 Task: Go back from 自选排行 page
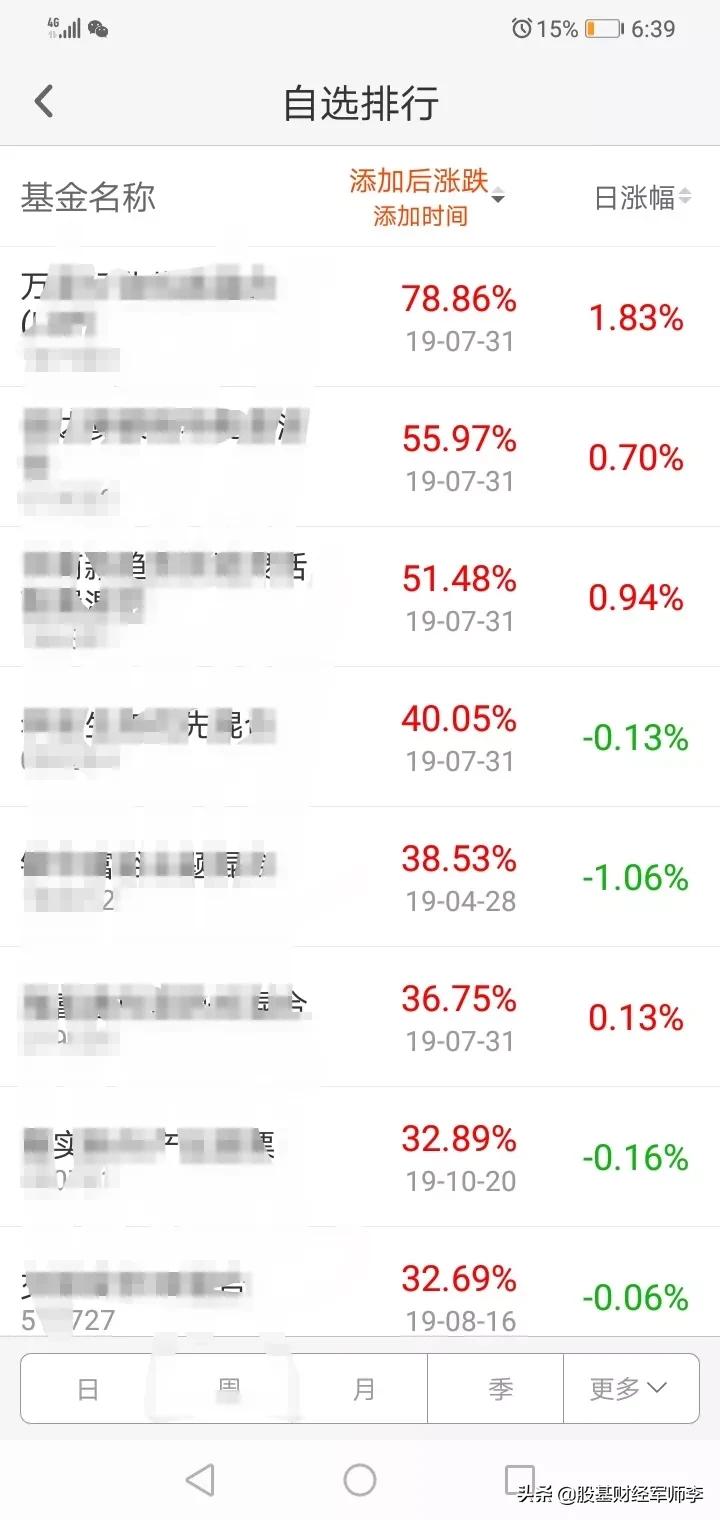43,101
